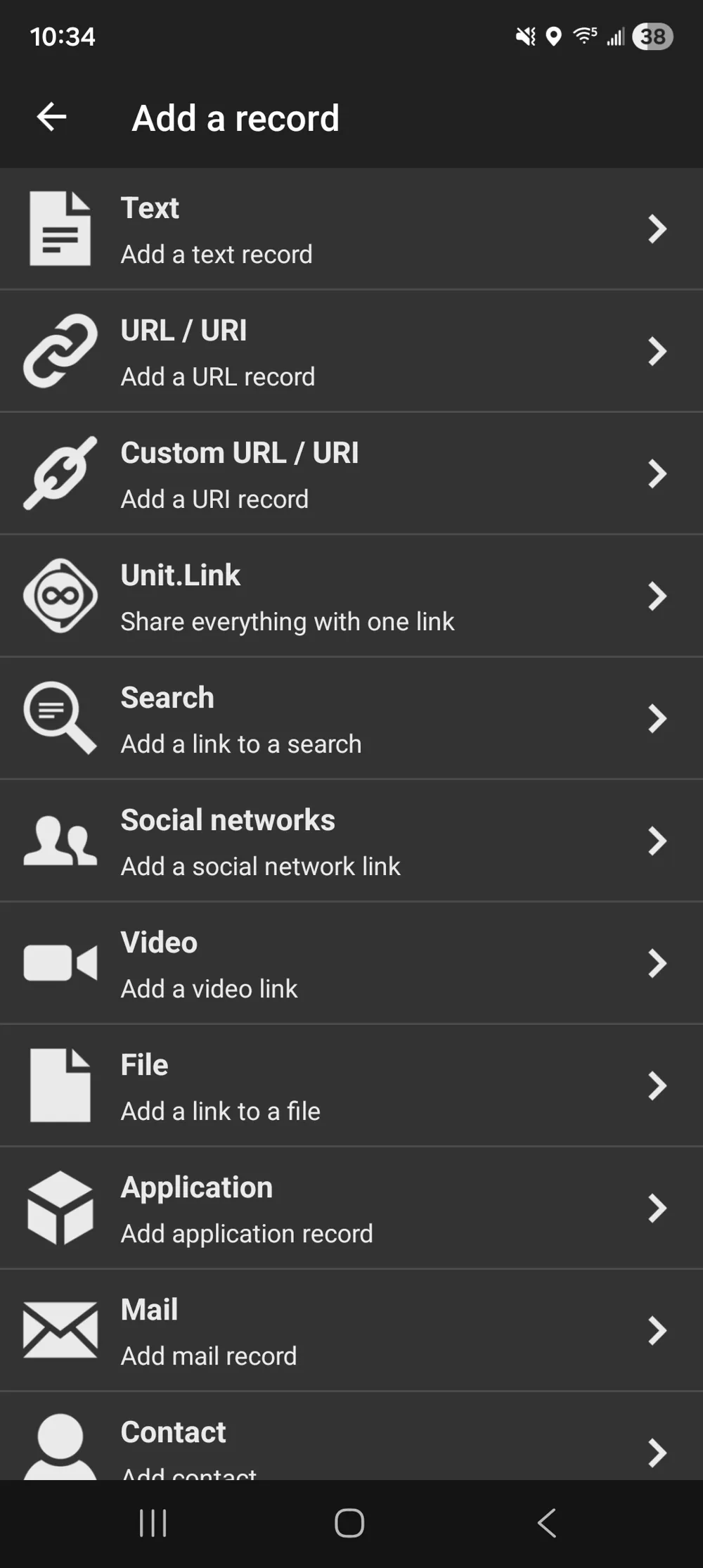703x1568 pixels.
Task: Open the Text record option
Action: point(351,229)
